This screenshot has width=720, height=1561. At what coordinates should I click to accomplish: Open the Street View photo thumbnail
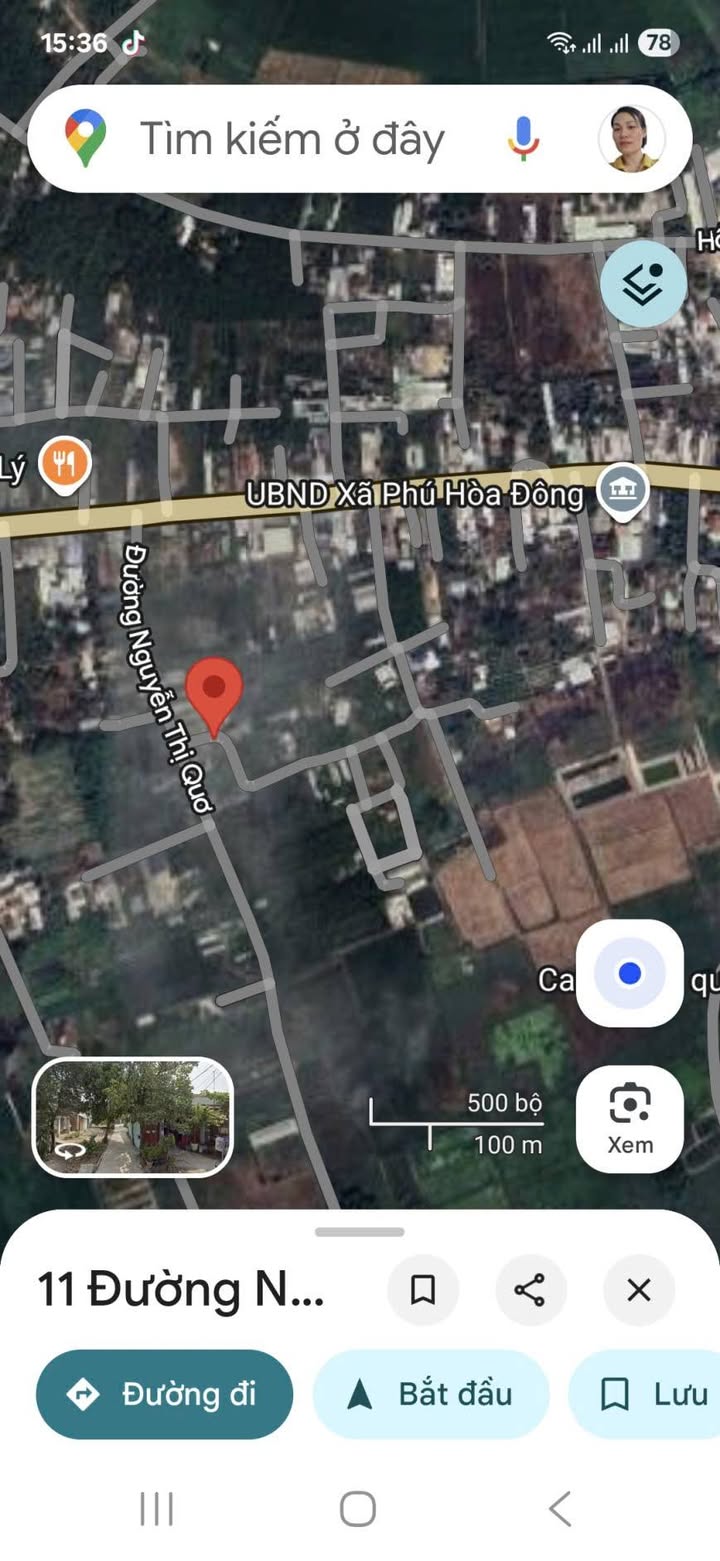click(133, 1116)
